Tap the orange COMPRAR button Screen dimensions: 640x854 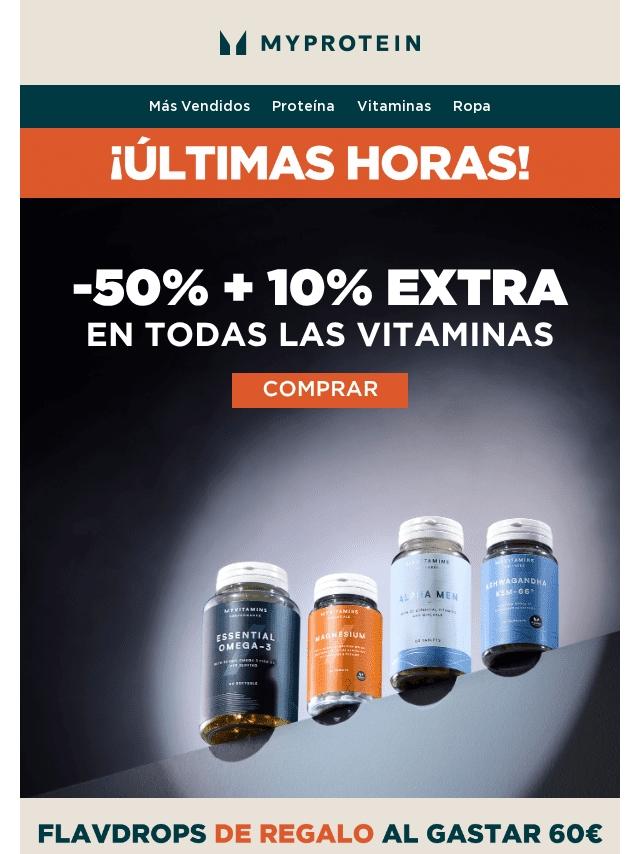[x=320, y=390]
